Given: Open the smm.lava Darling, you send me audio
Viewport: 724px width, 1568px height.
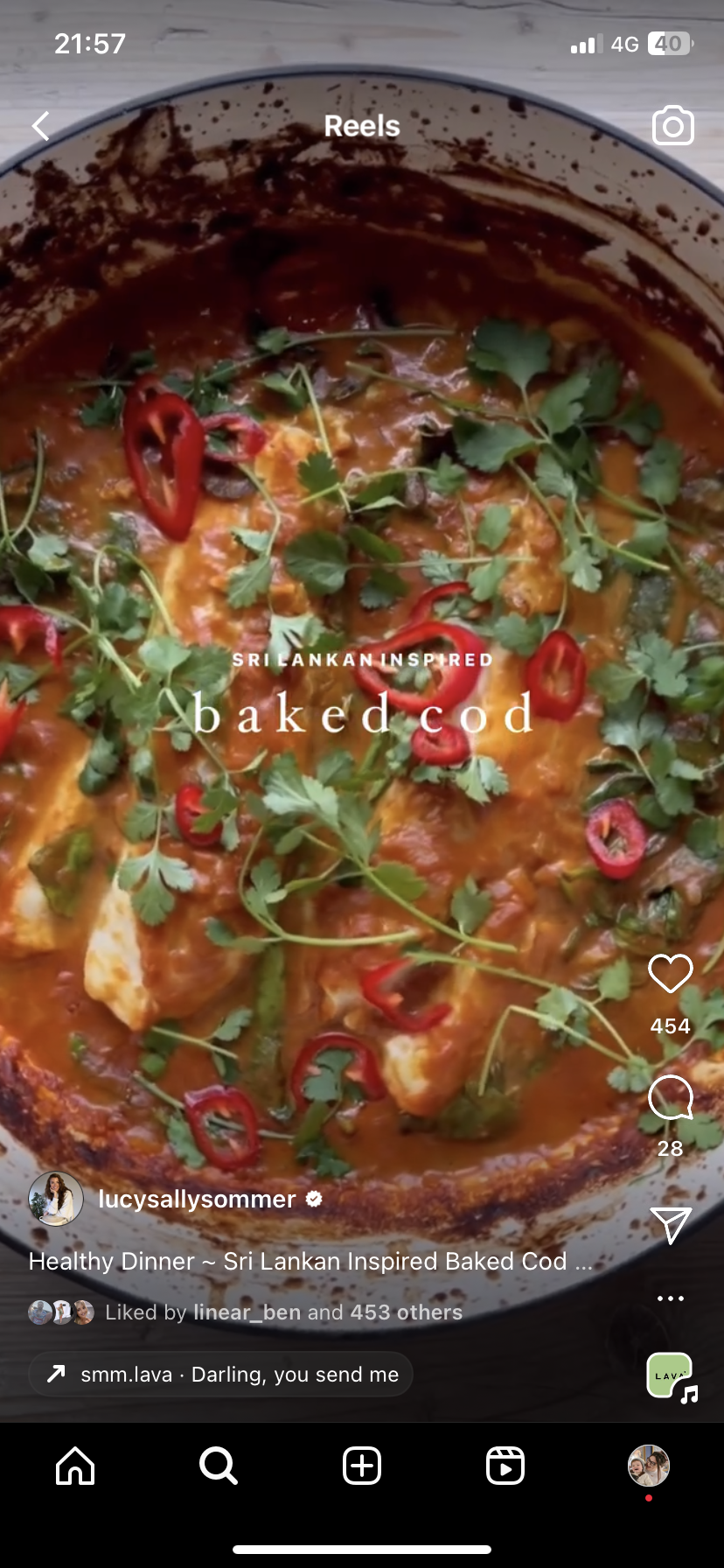Looking at the screenshot, I should click(221, 1375).
